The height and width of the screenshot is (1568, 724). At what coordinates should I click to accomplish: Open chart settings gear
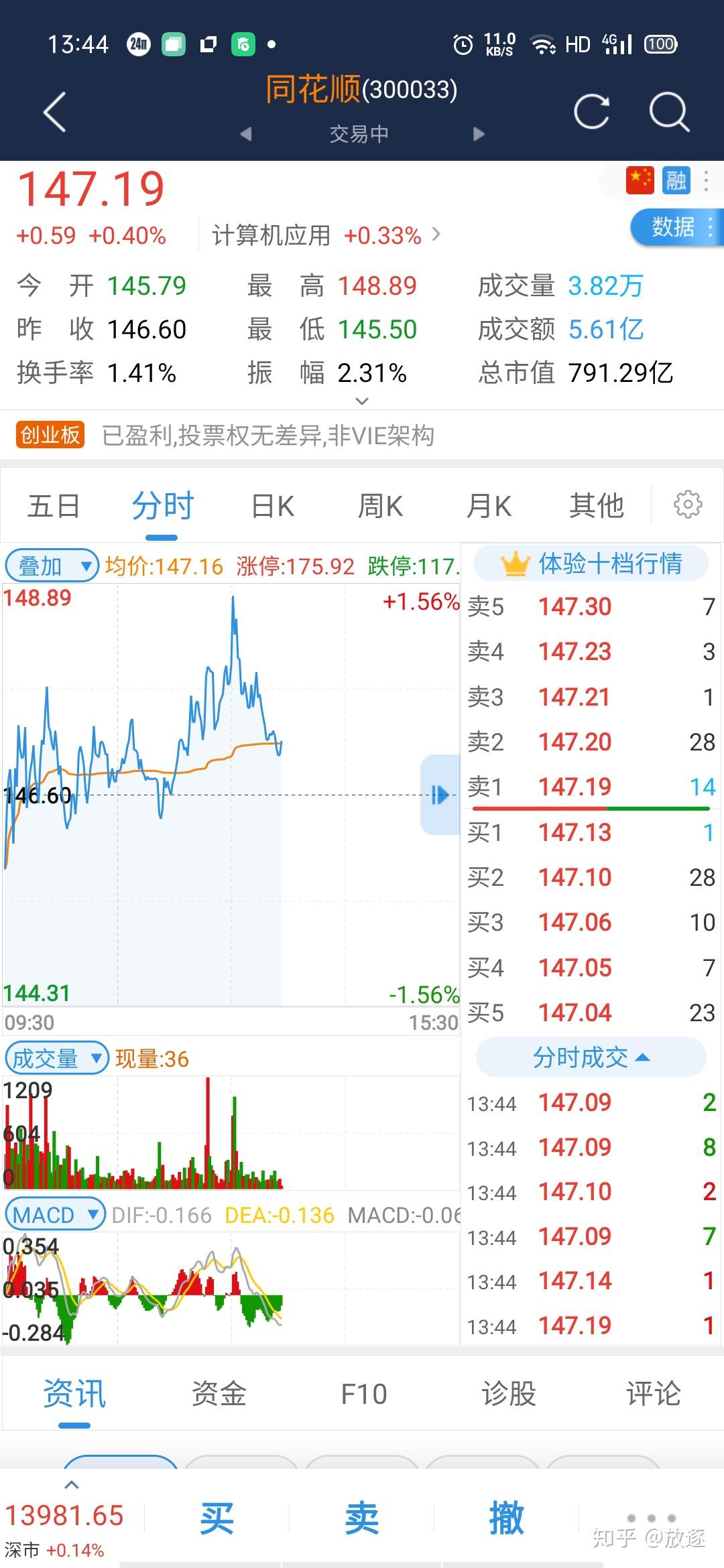[x=687, y=505]
